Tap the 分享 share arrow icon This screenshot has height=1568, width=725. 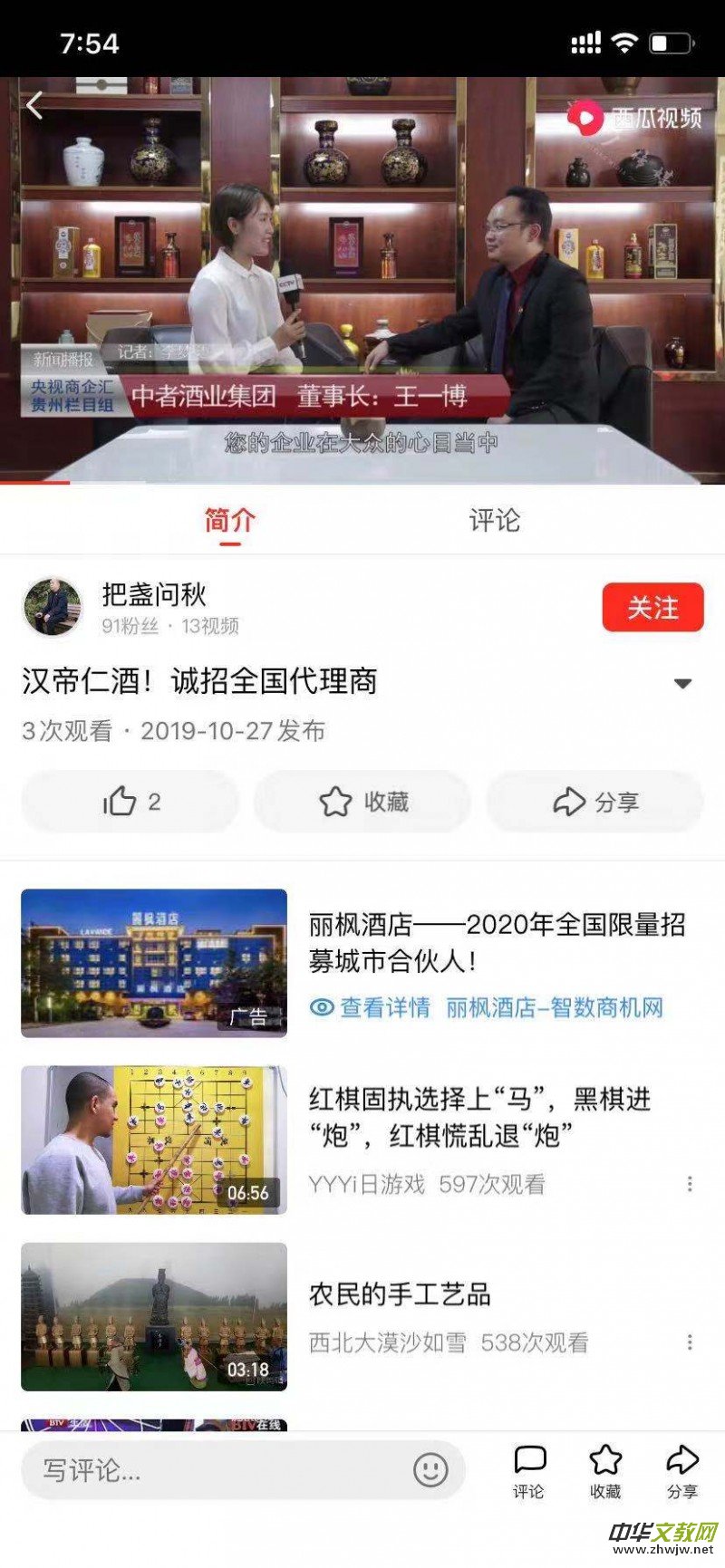(568, 801)
